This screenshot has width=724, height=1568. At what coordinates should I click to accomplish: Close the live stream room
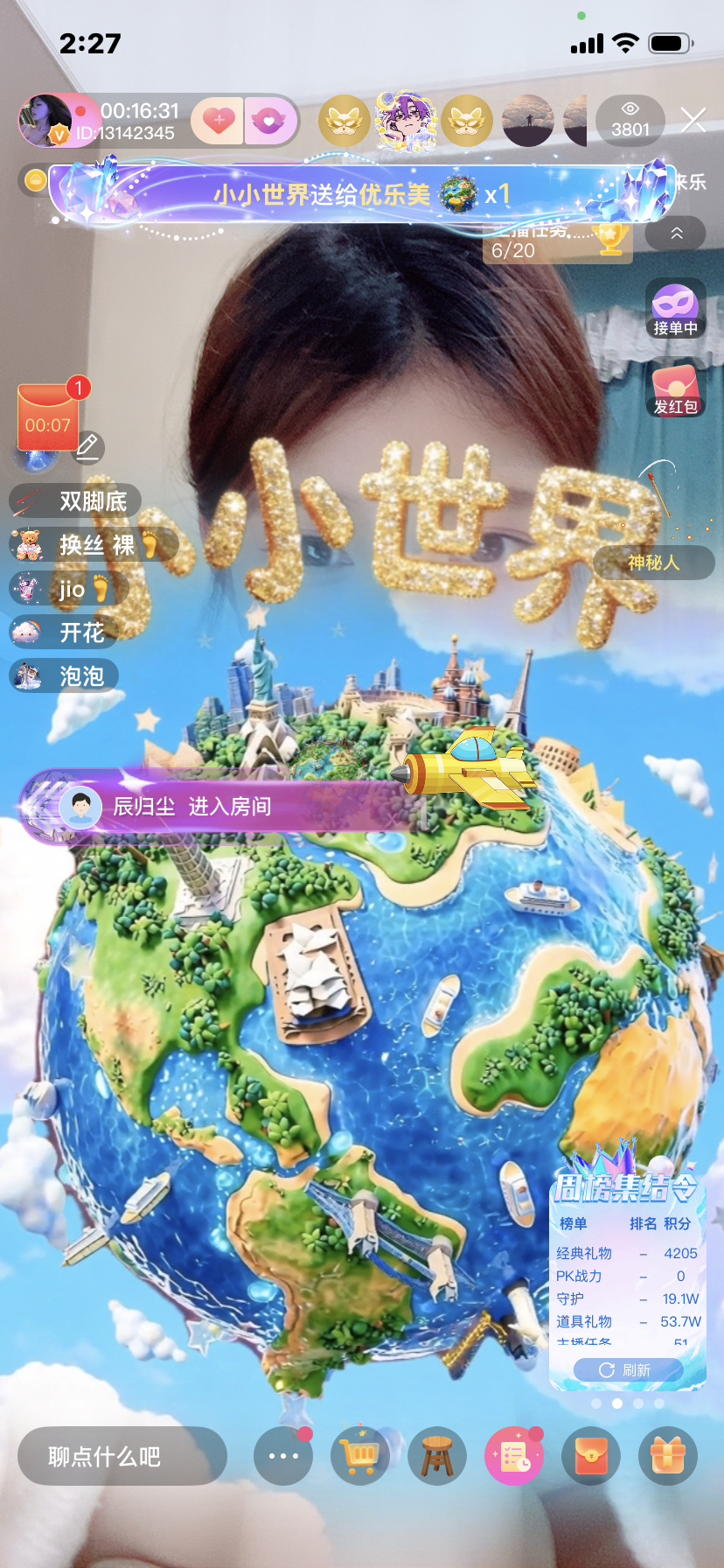click(x=693, y=120)
